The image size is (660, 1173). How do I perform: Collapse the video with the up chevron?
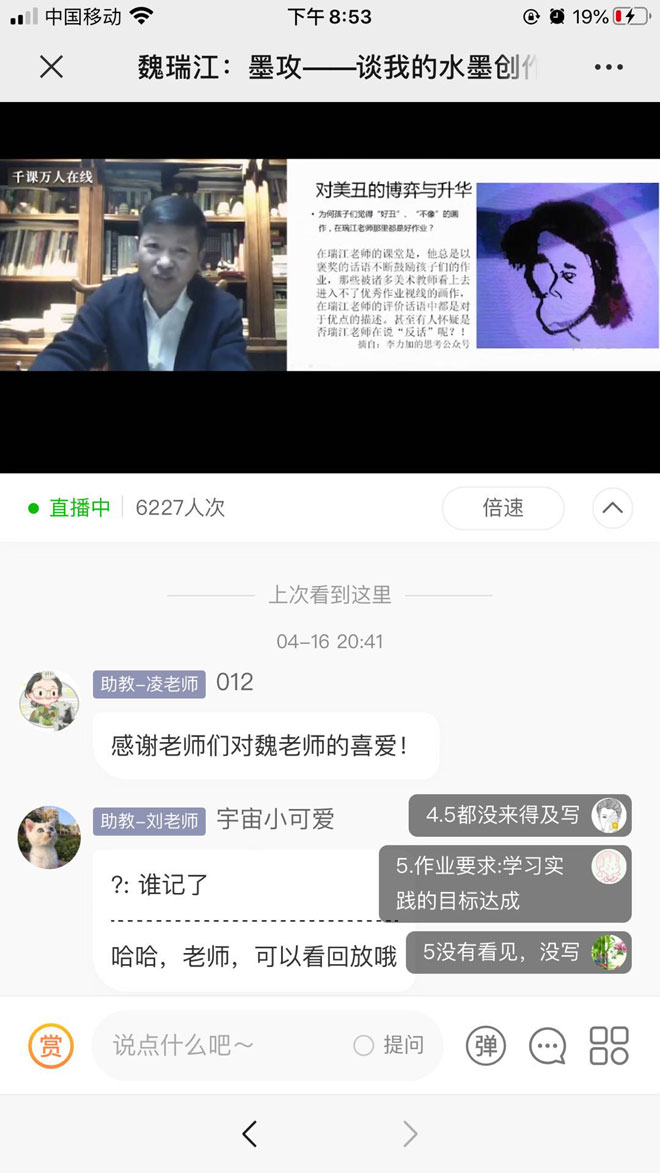[x=612, y=508]
